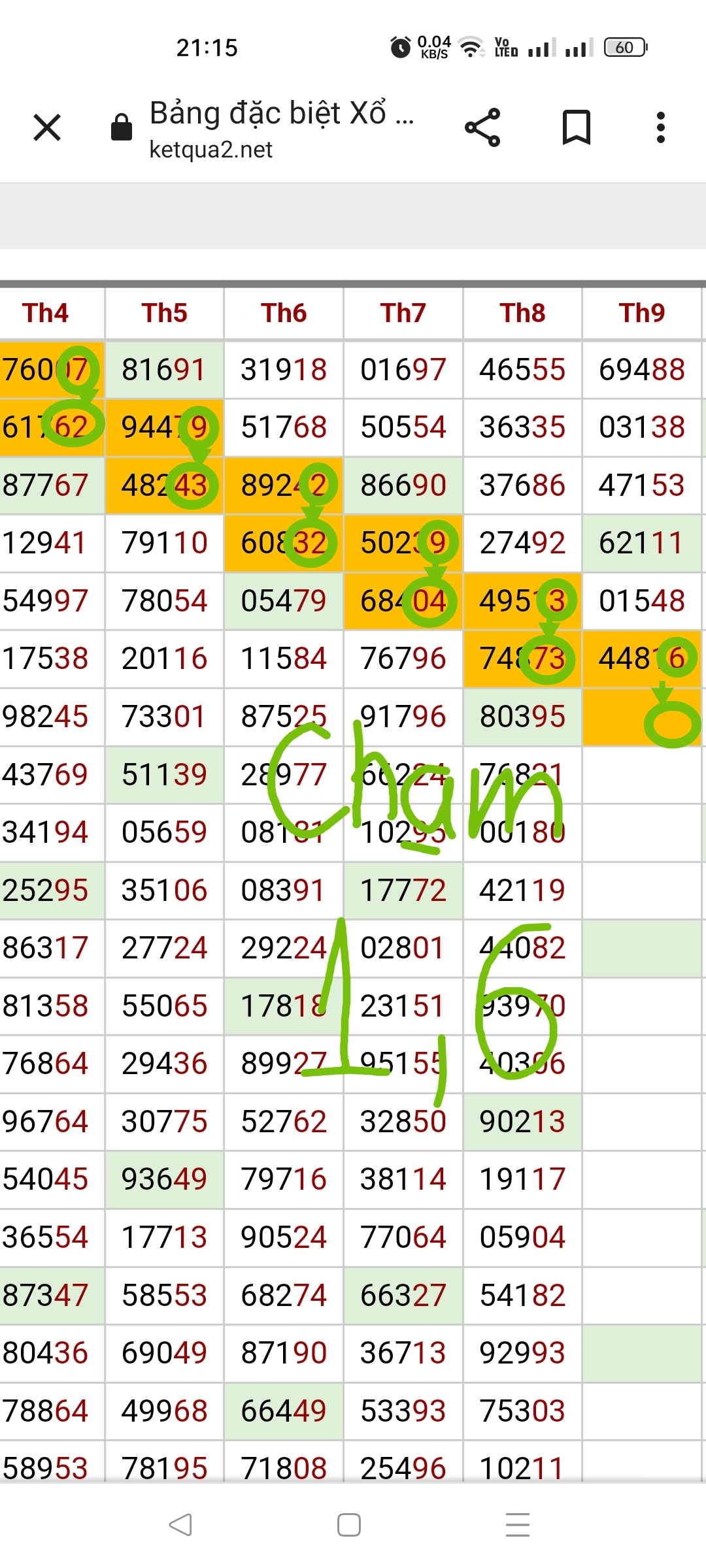Share this page link
This screenshot has height=1568, width=706.
tap(482, 127)
